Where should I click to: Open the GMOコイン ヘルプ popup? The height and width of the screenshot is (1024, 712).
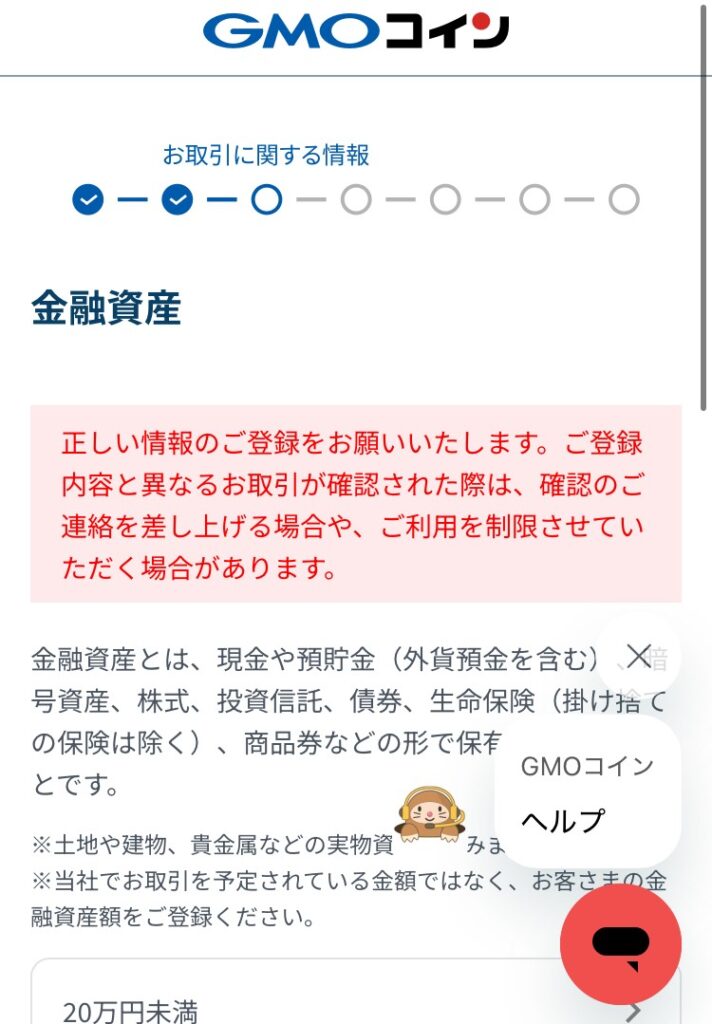(587, 793)
